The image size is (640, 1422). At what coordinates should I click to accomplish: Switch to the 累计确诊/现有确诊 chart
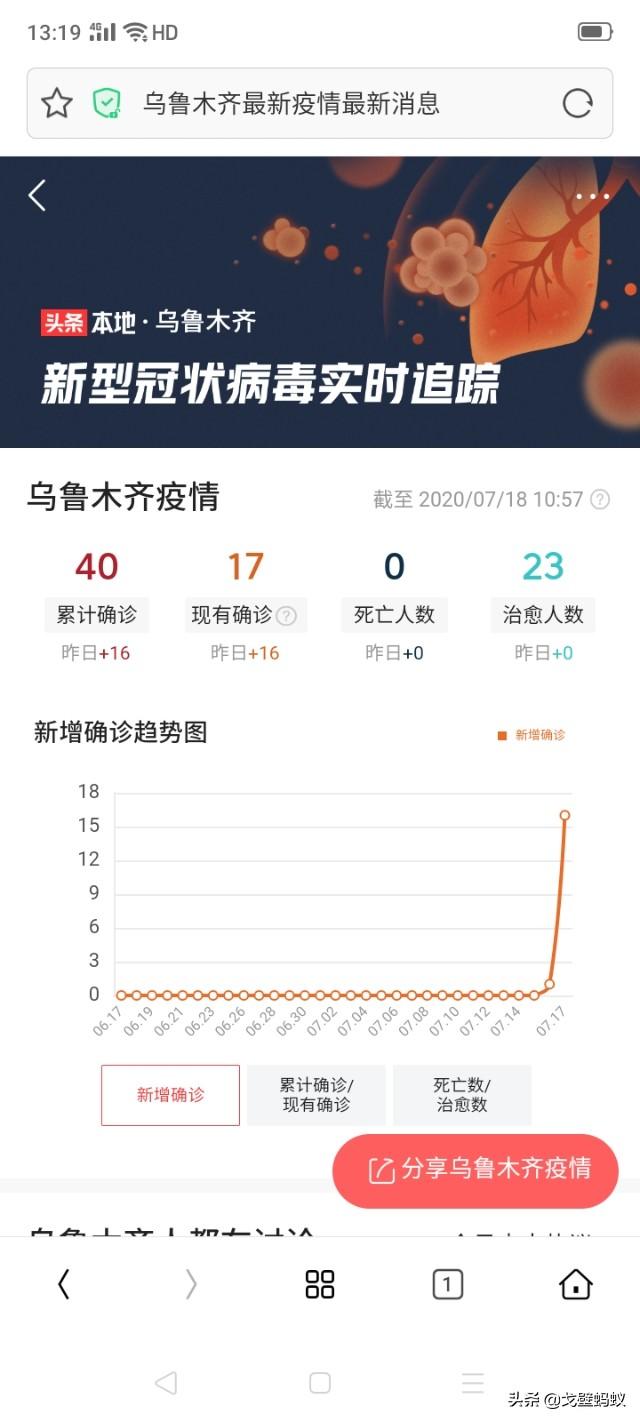pyautogui.click(x=316, y=1095)
